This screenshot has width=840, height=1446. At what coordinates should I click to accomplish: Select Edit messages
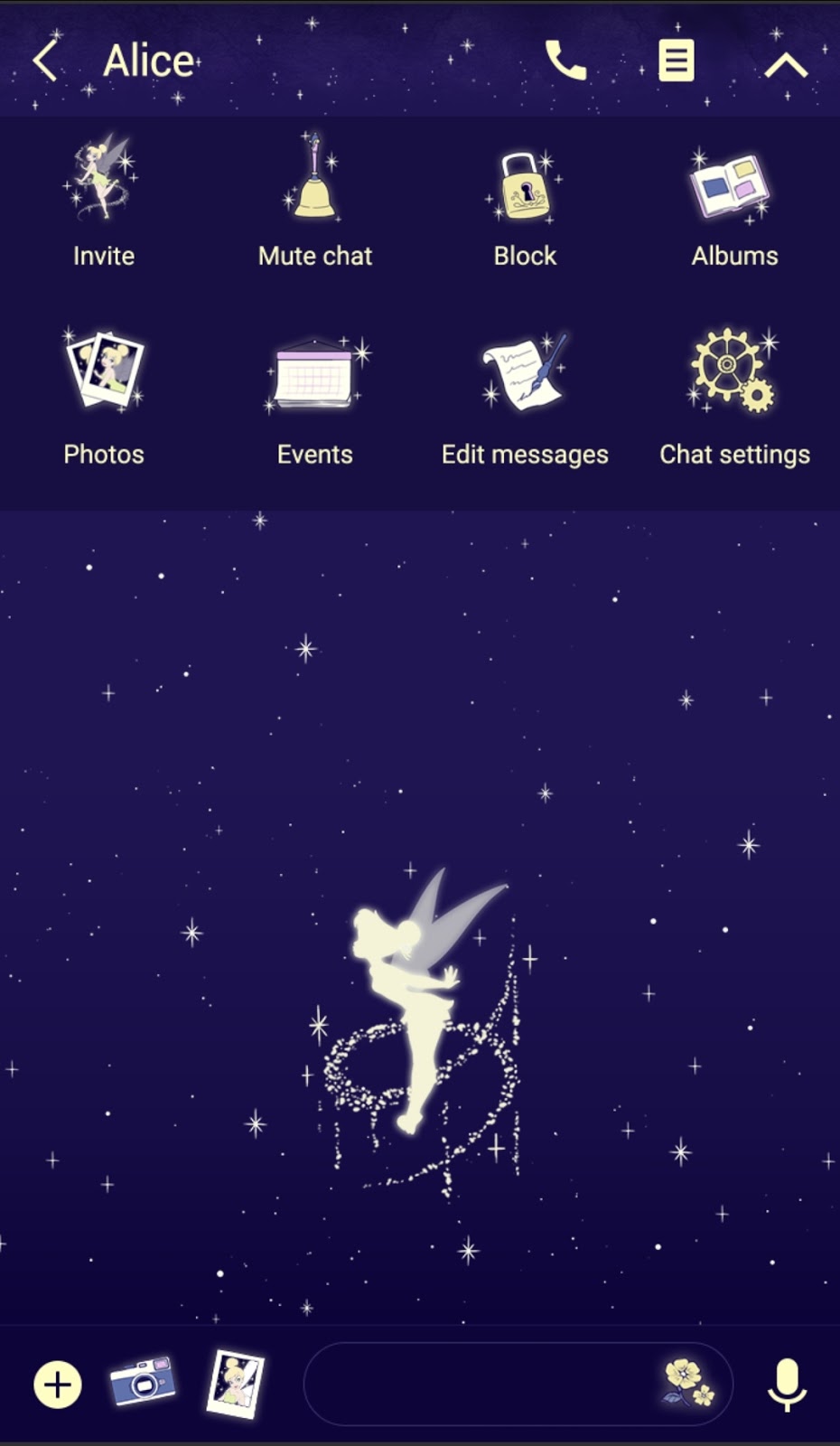click(x=525, y=398)
